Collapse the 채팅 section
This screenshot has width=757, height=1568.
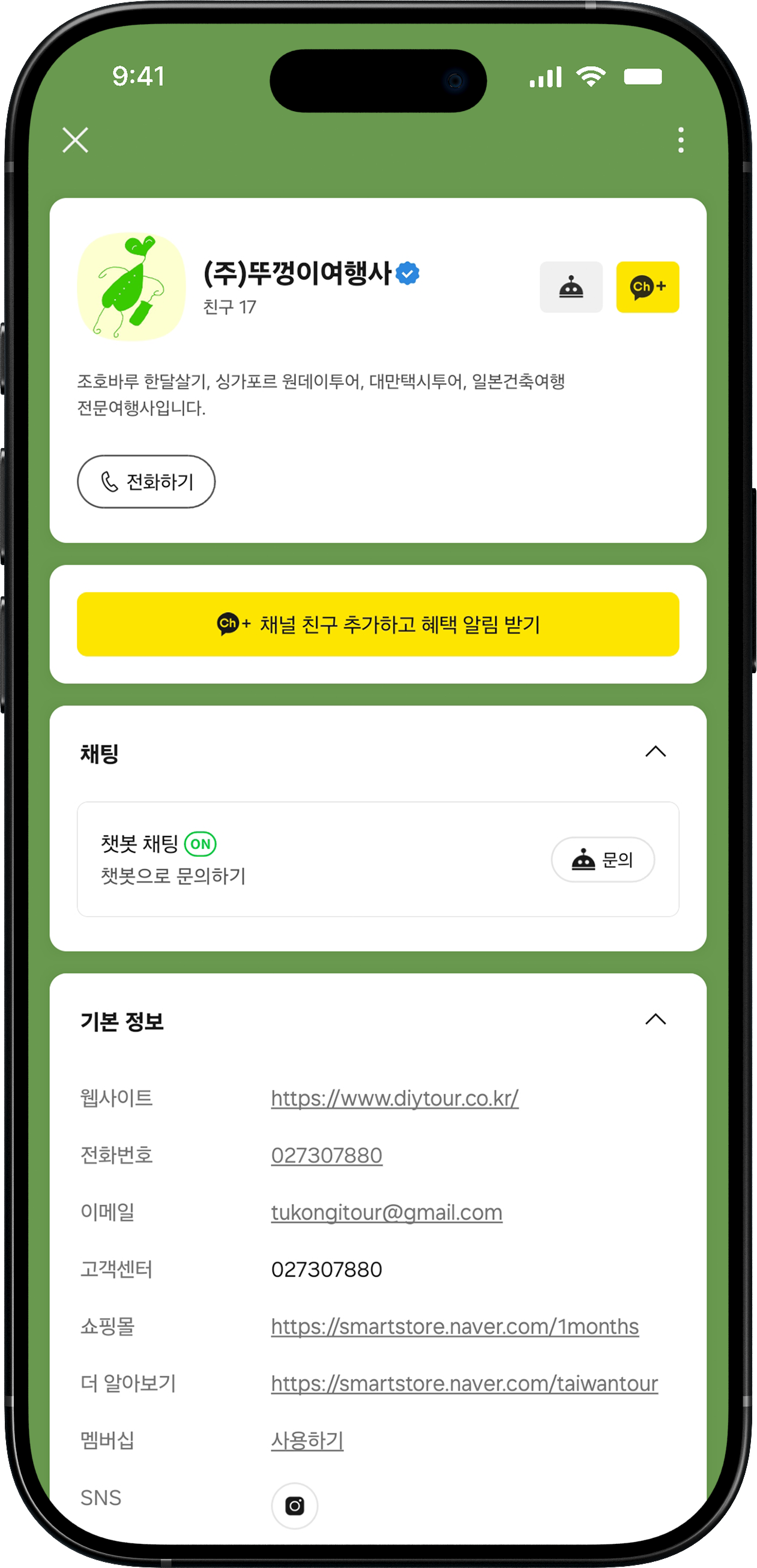pyautogui.click(x=656, y=752)
